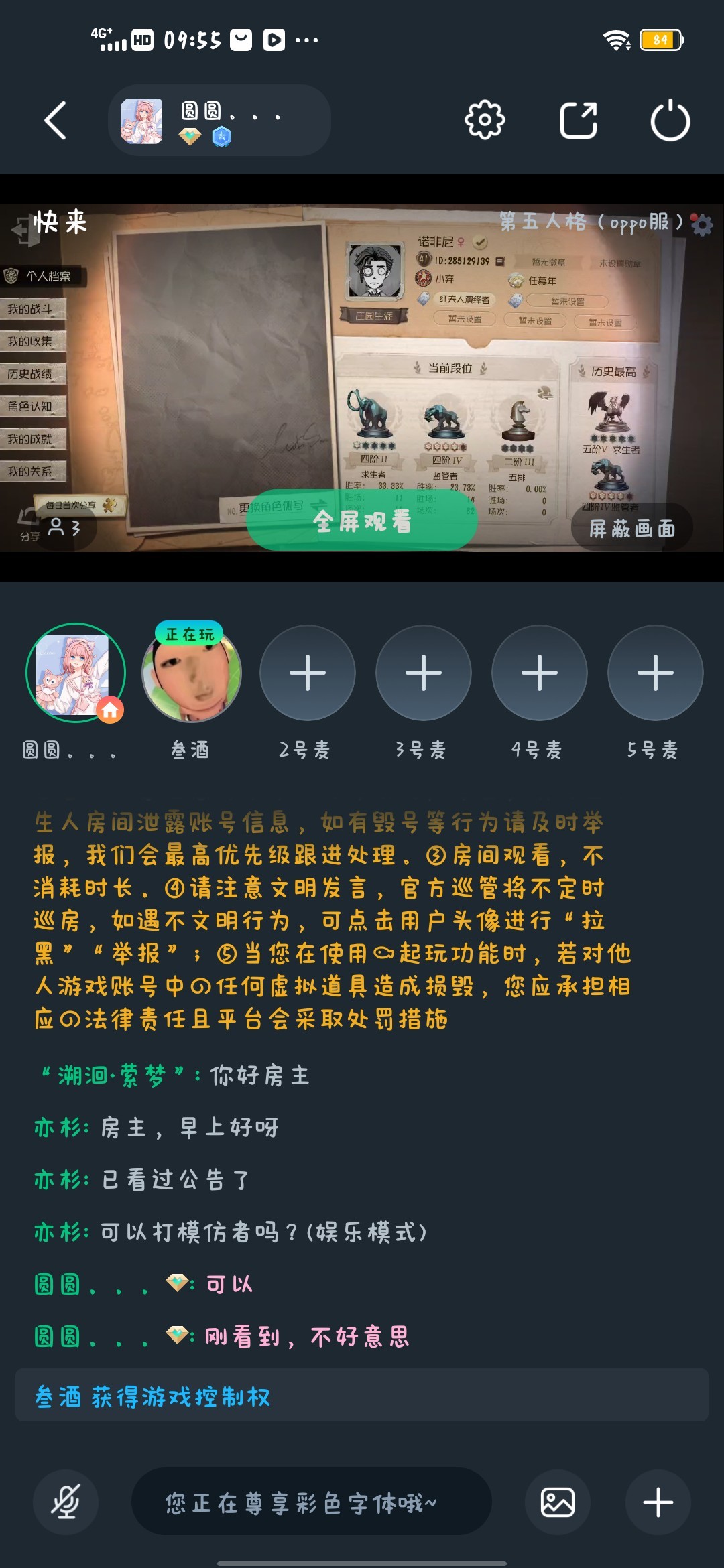Viewport: 724px width, 1568px height.
Task: Take the 4号麦 seat
Action: pos(540,673)
